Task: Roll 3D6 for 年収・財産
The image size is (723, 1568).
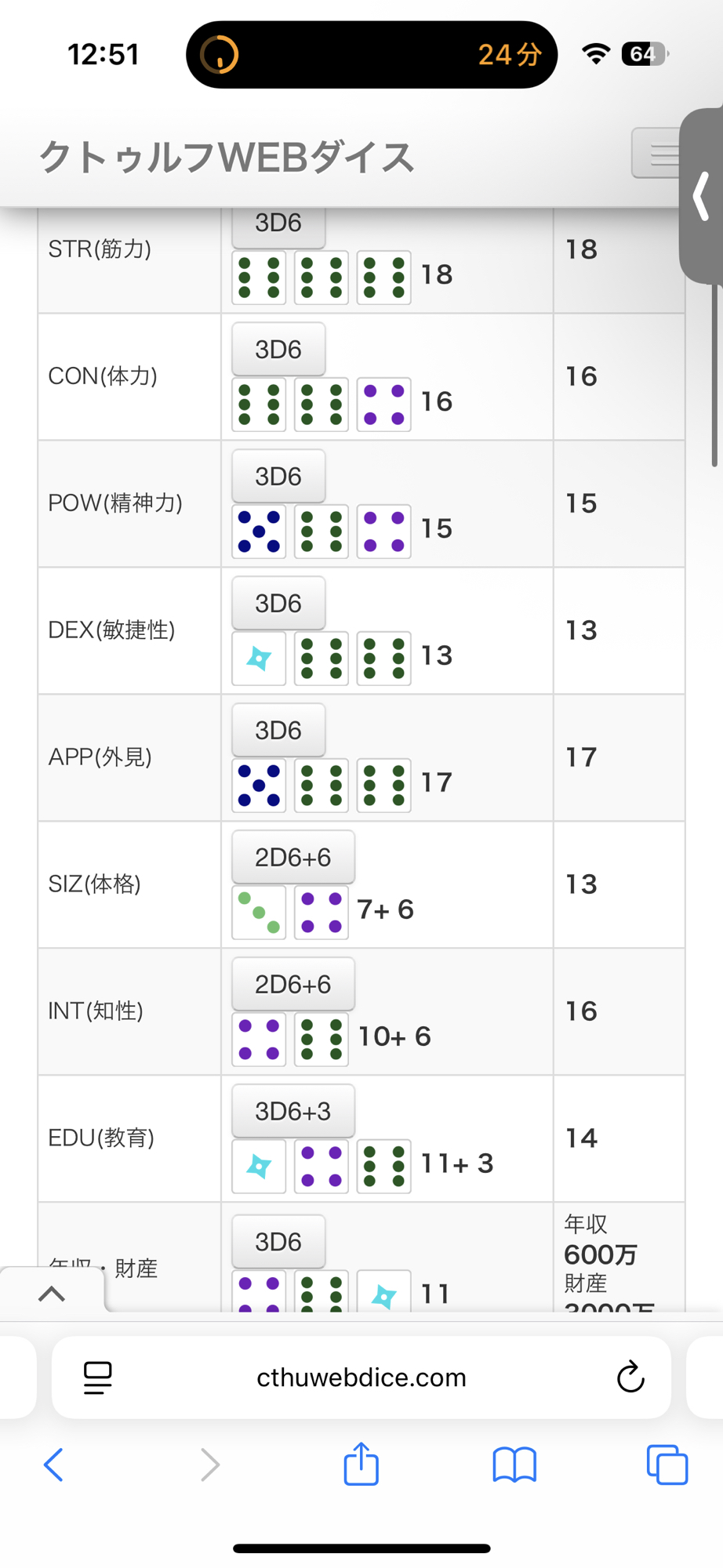Action: pyautogui.click(x=278, y=1242)
